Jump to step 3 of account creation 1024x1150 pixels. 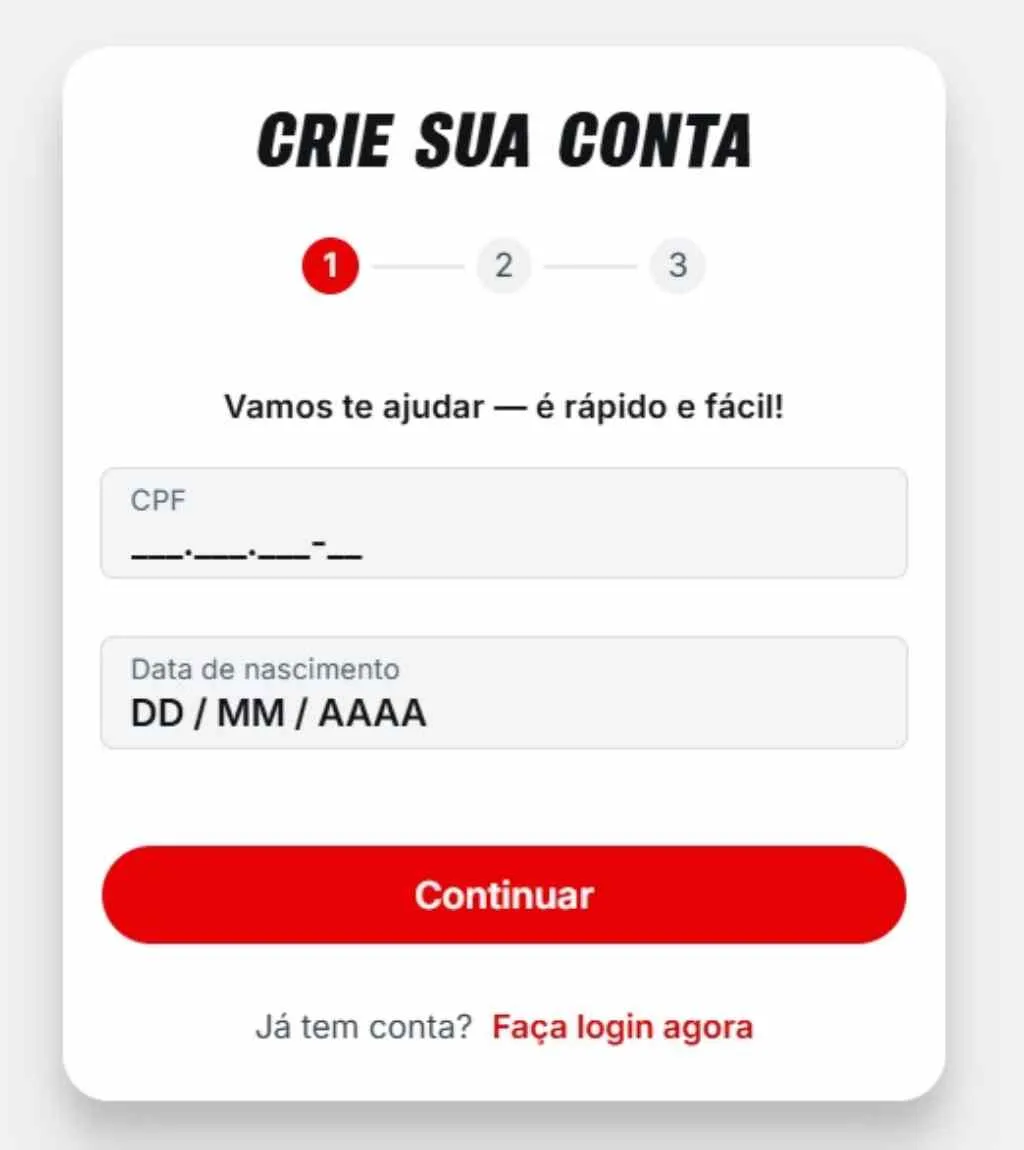(x=677, y=265)
